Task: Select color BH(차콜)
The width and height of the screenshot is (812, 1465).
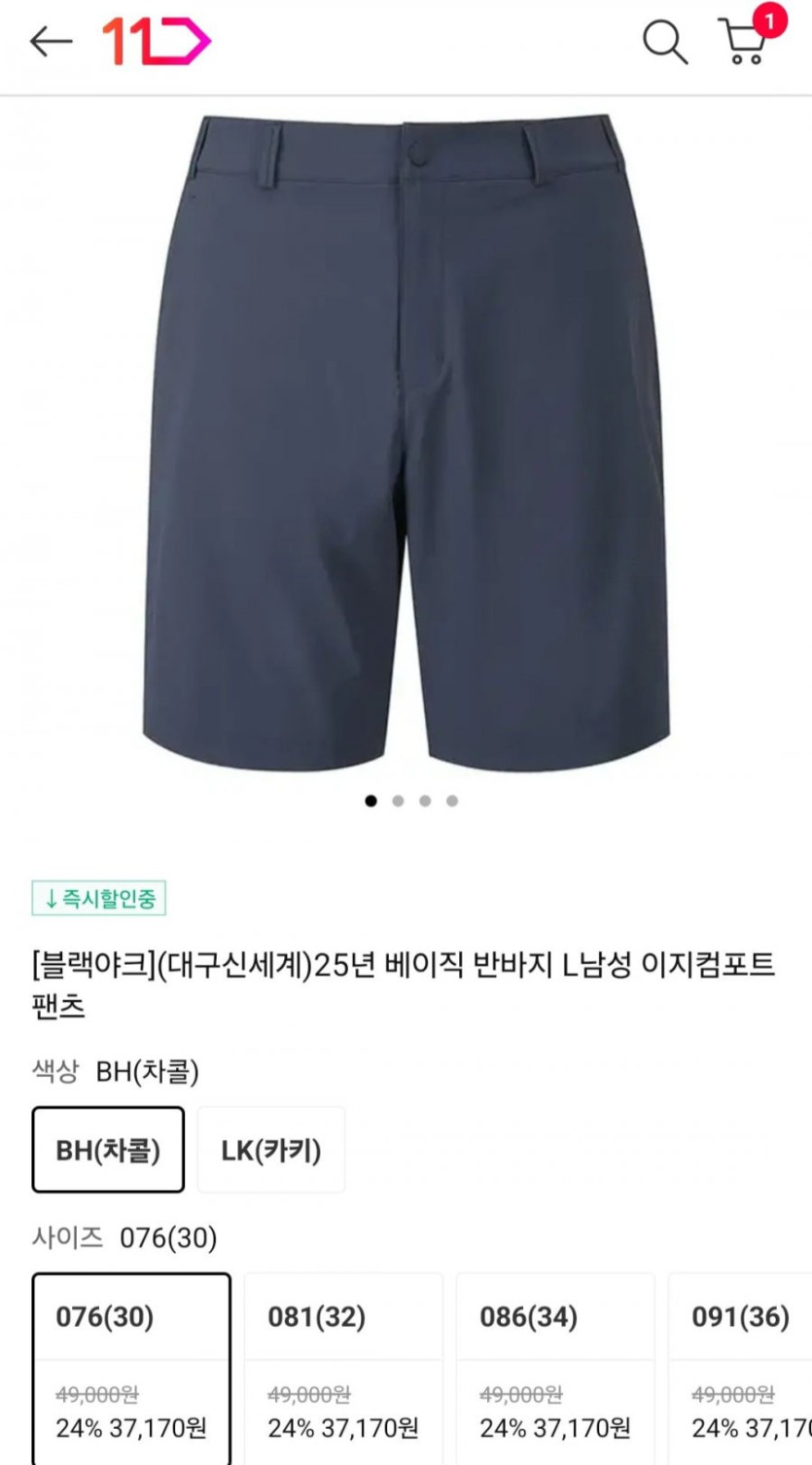Action: (108, 1150)
